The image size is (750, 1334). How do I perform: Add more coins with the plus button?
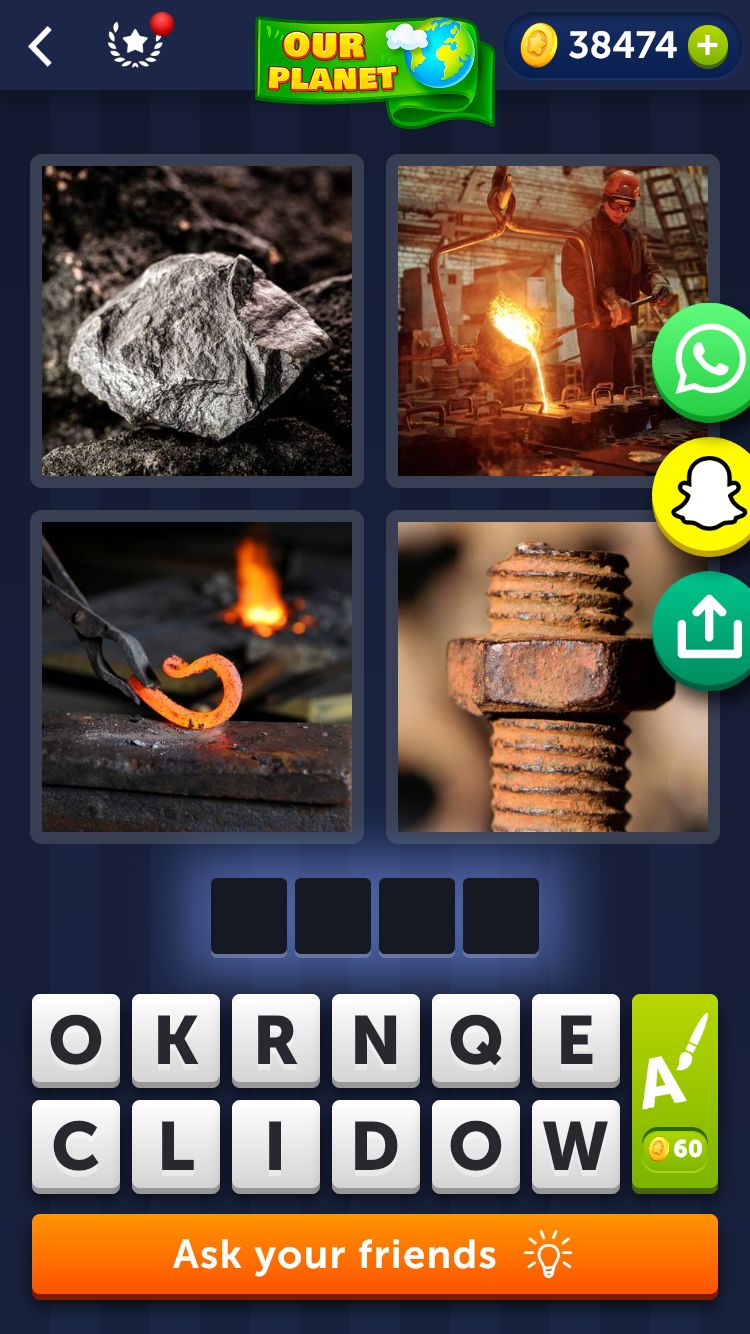(707, 46)
